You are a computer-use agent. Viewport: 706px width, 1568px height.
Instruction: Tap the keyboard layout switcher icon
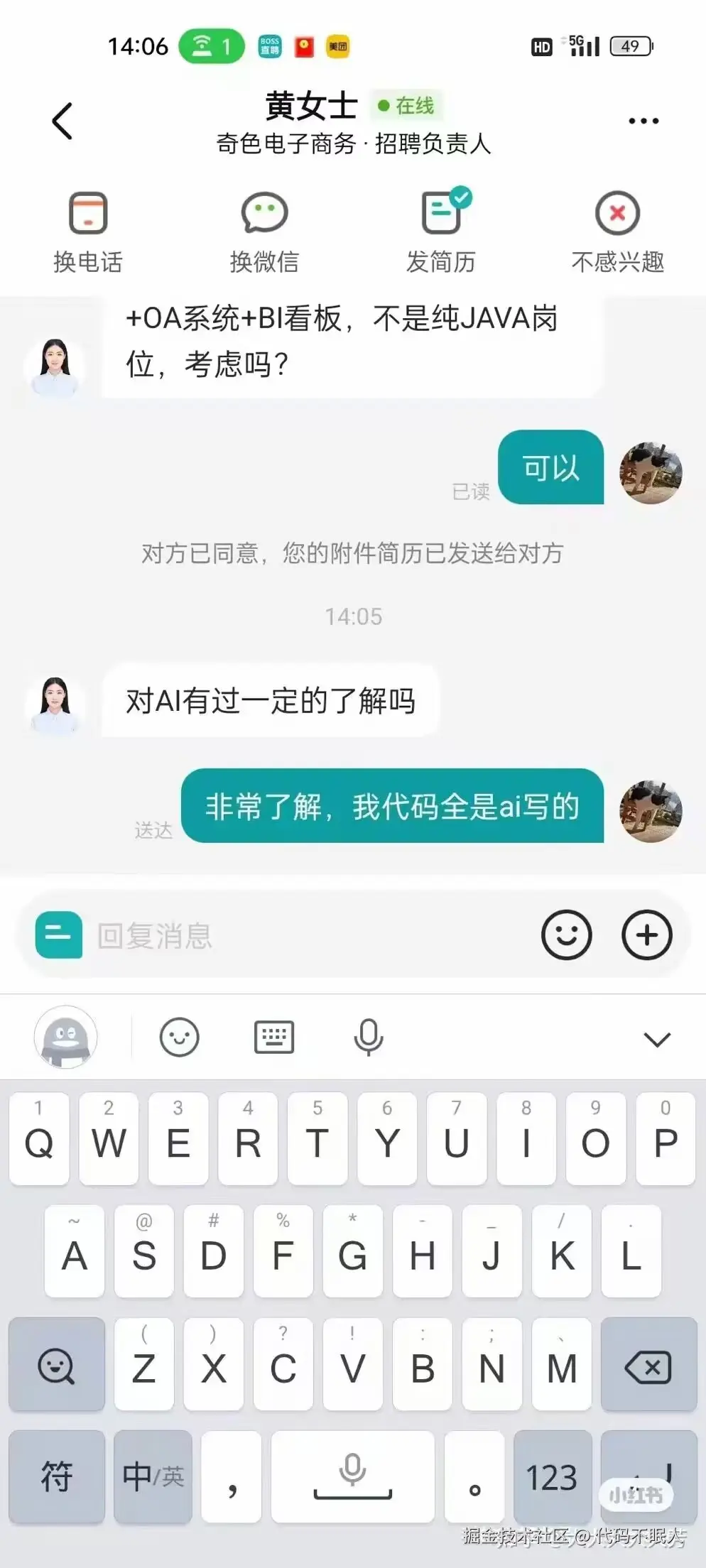274,1038
